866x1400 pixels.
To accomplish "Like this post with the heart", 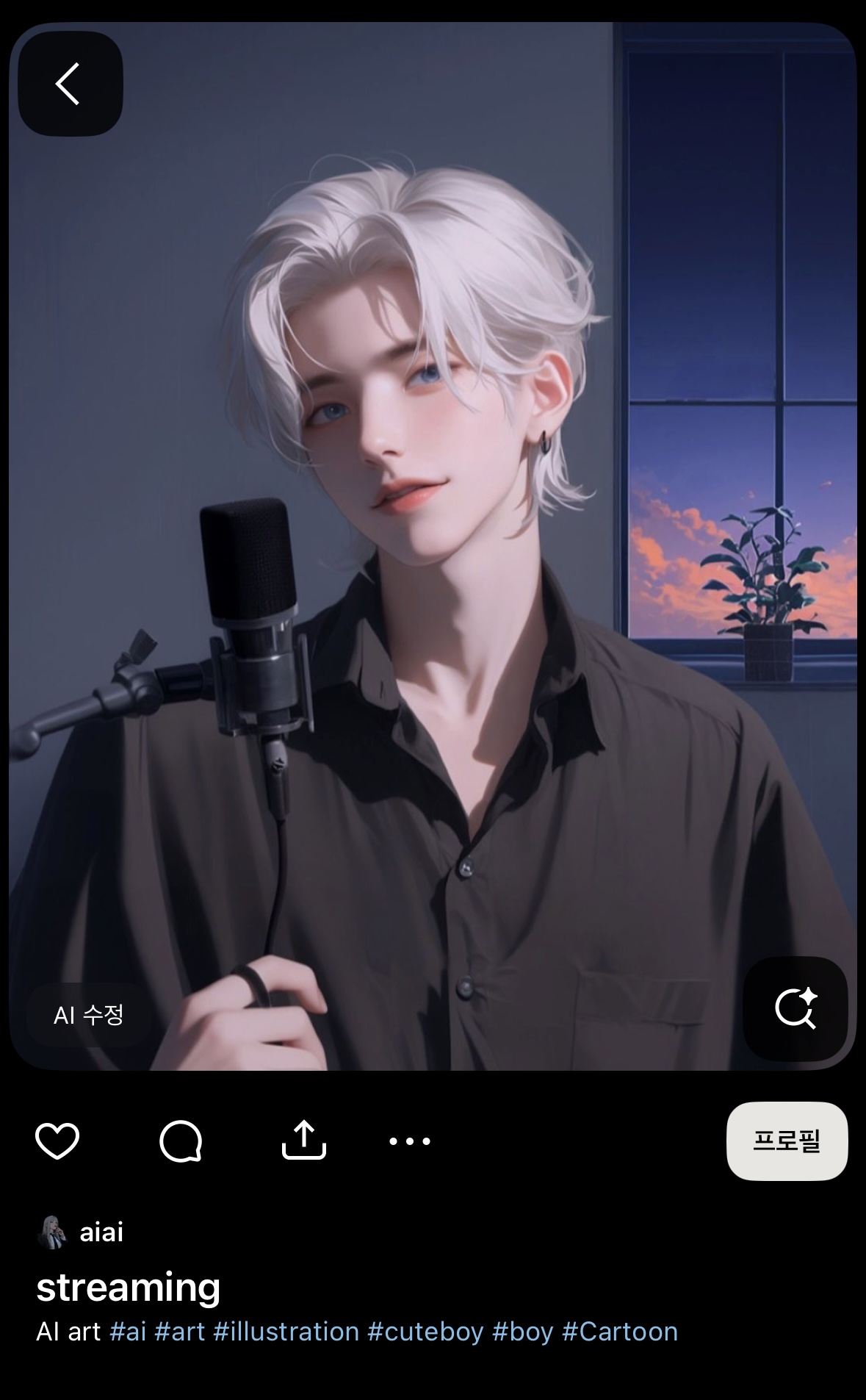I will [x=57, y=1141].
